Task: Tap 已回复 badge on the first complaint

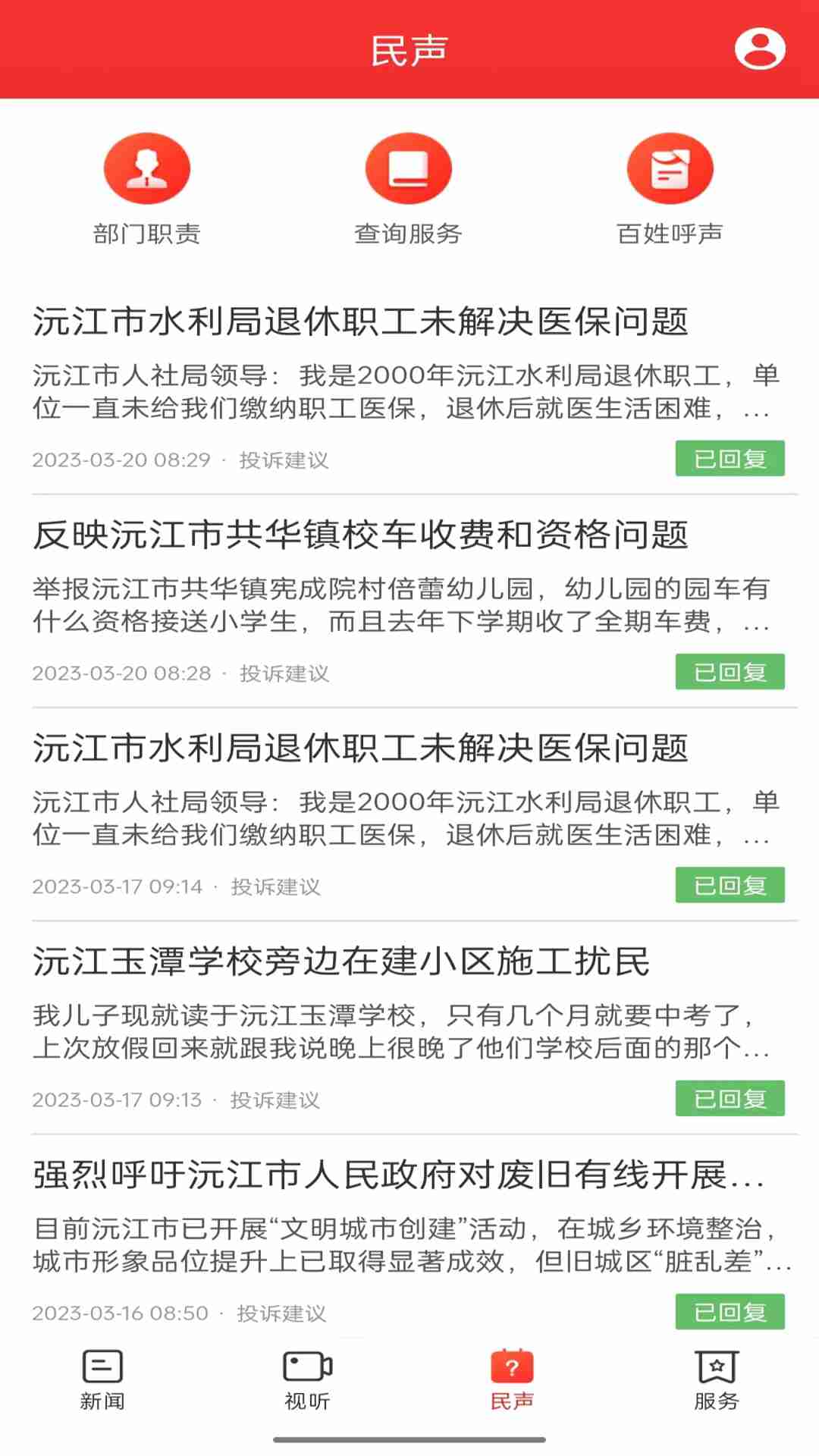Action: 730,457
